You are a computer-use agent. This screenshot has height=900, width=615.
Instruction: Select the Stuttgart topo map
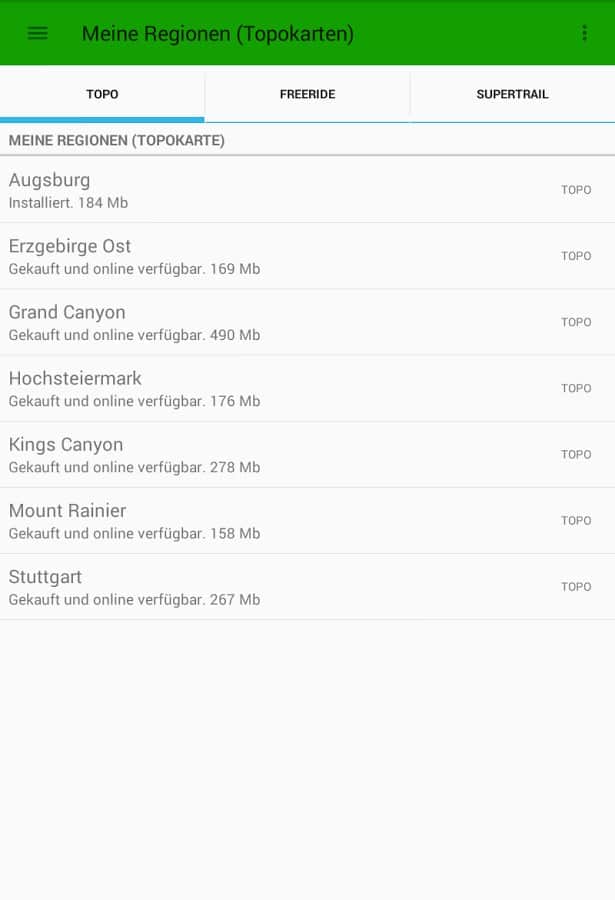pyautogui.click(x=300, y=586)
